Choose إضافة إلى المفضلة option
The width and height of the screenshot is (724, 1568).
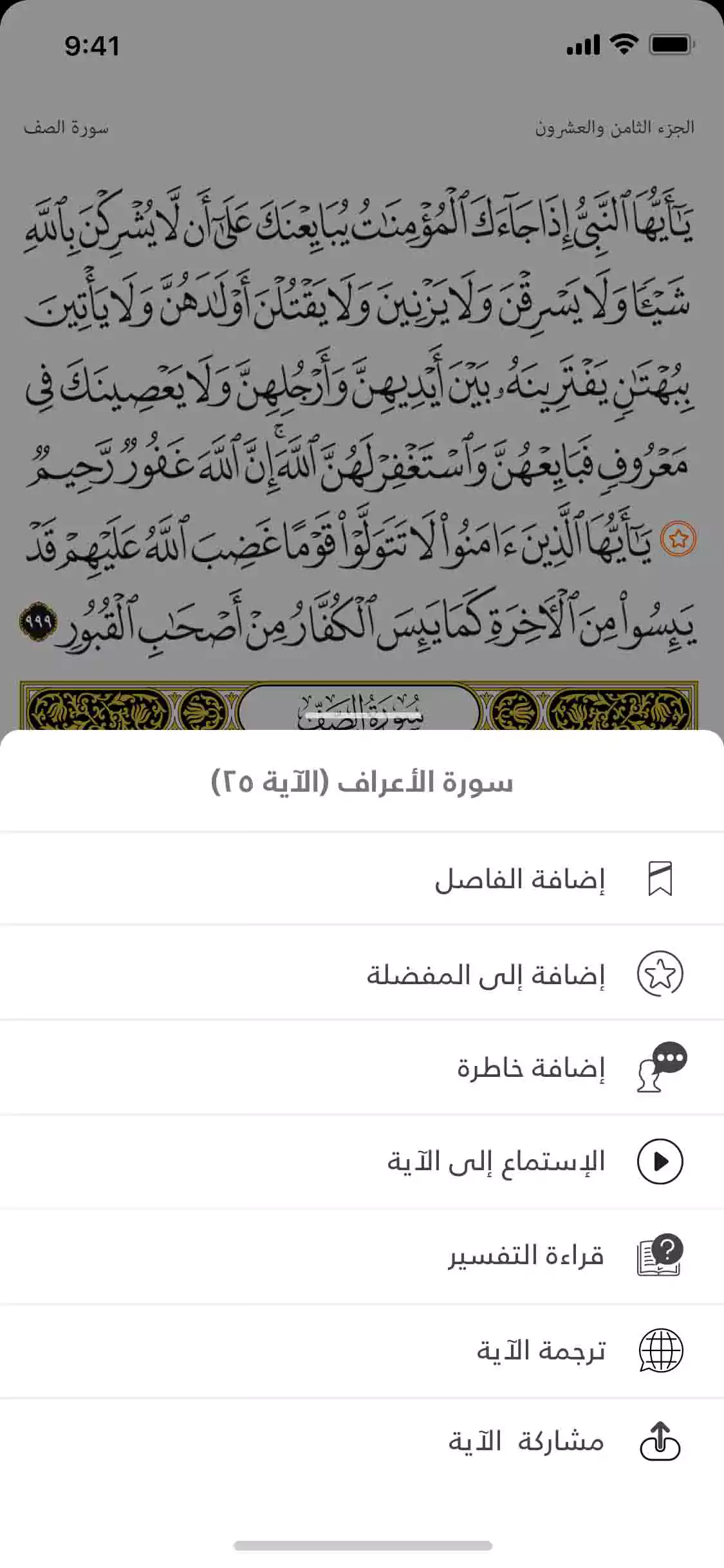[487, 974]
